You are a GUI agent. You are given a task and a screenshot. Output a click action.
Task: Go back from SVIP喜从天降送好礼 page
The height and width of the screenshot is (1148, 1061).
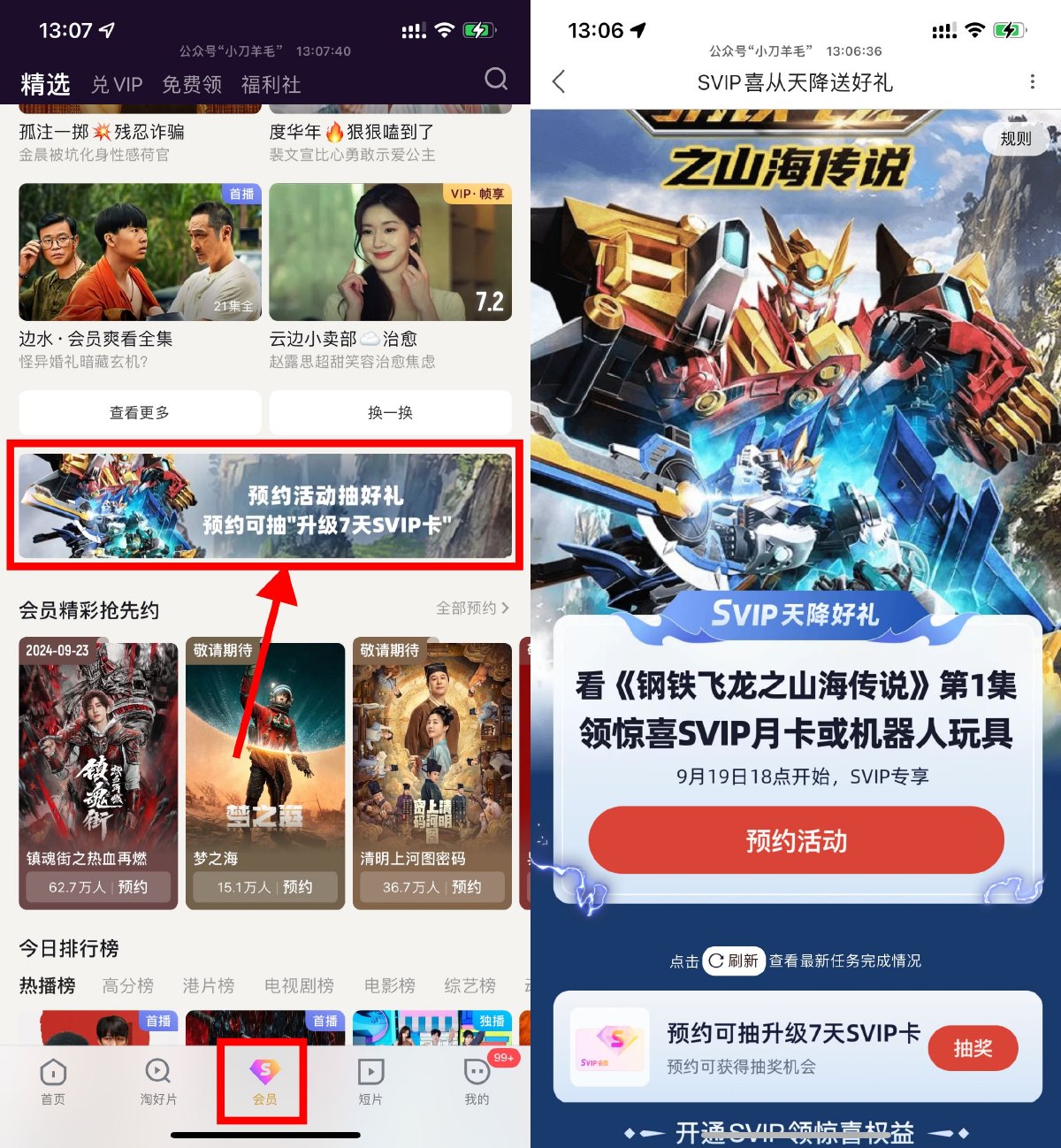[x=559, y=82]
